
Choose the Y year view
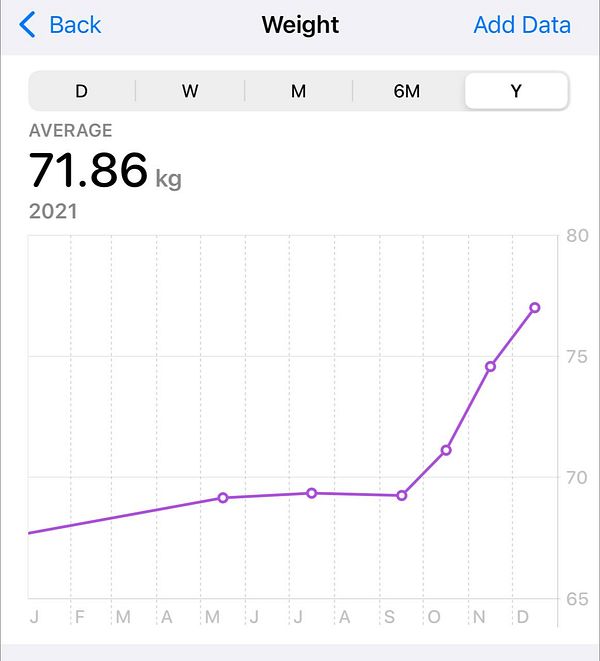(516, 91)
